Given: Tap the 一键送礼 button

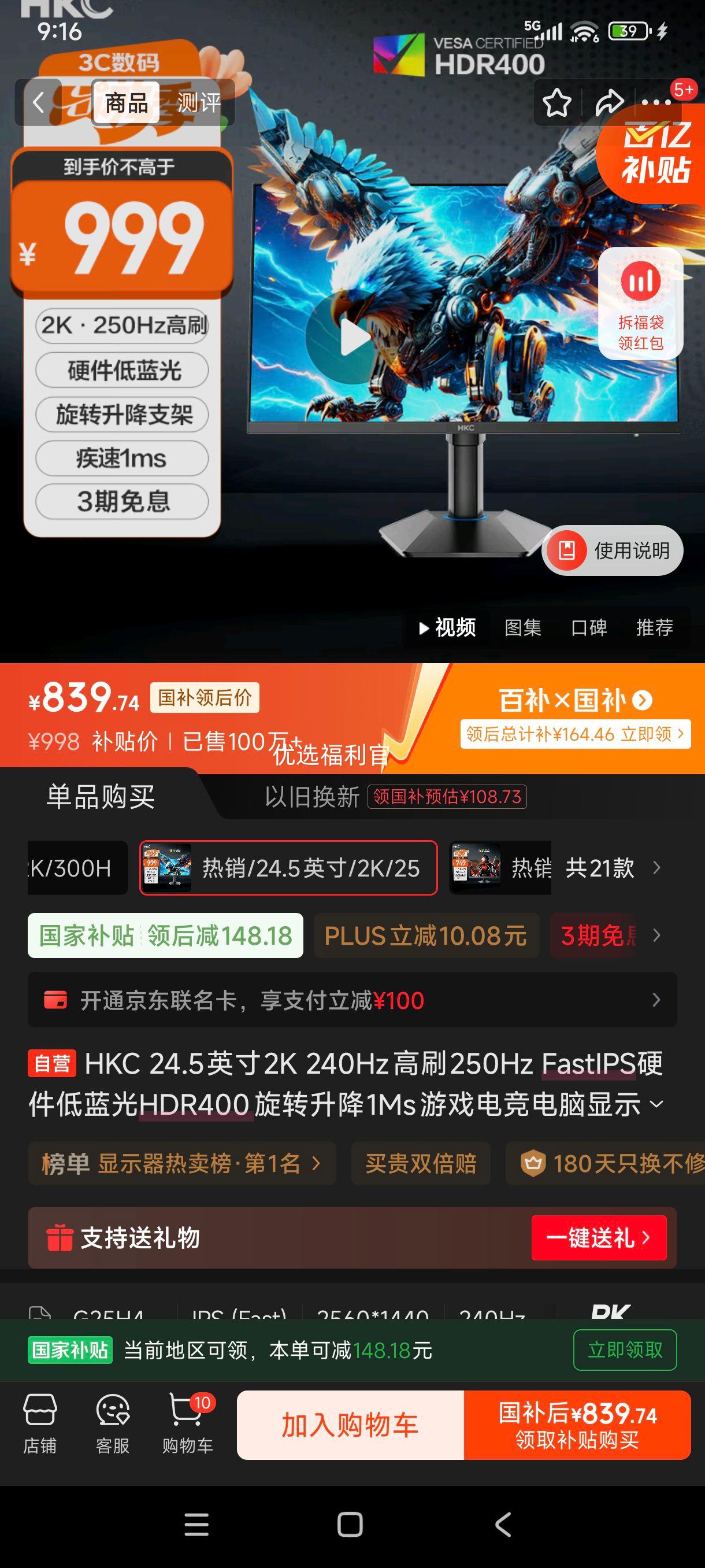Looking at the screenshot, I should [x=599, y=1237].
